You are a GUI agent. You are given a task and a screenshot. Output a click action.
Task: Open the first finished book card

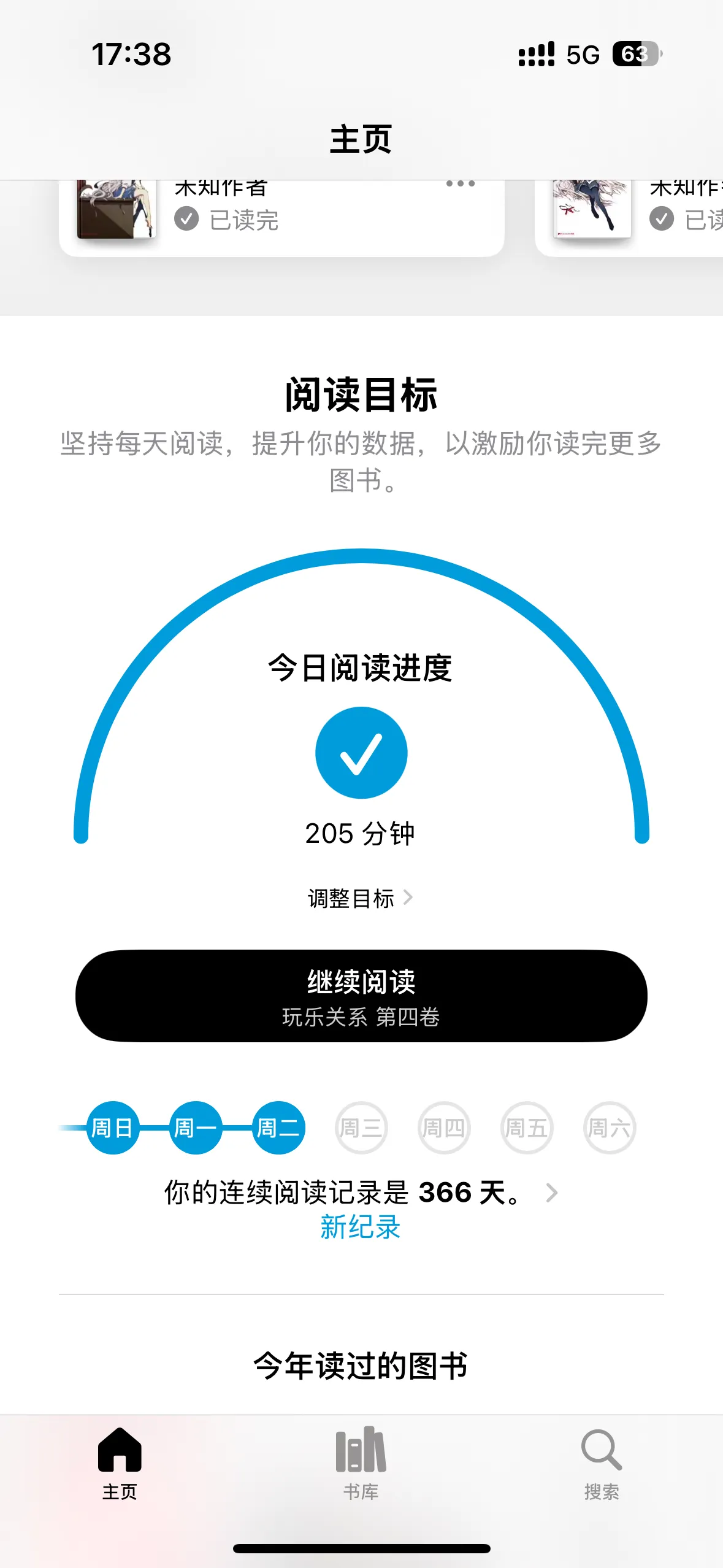tap(281, 218)
